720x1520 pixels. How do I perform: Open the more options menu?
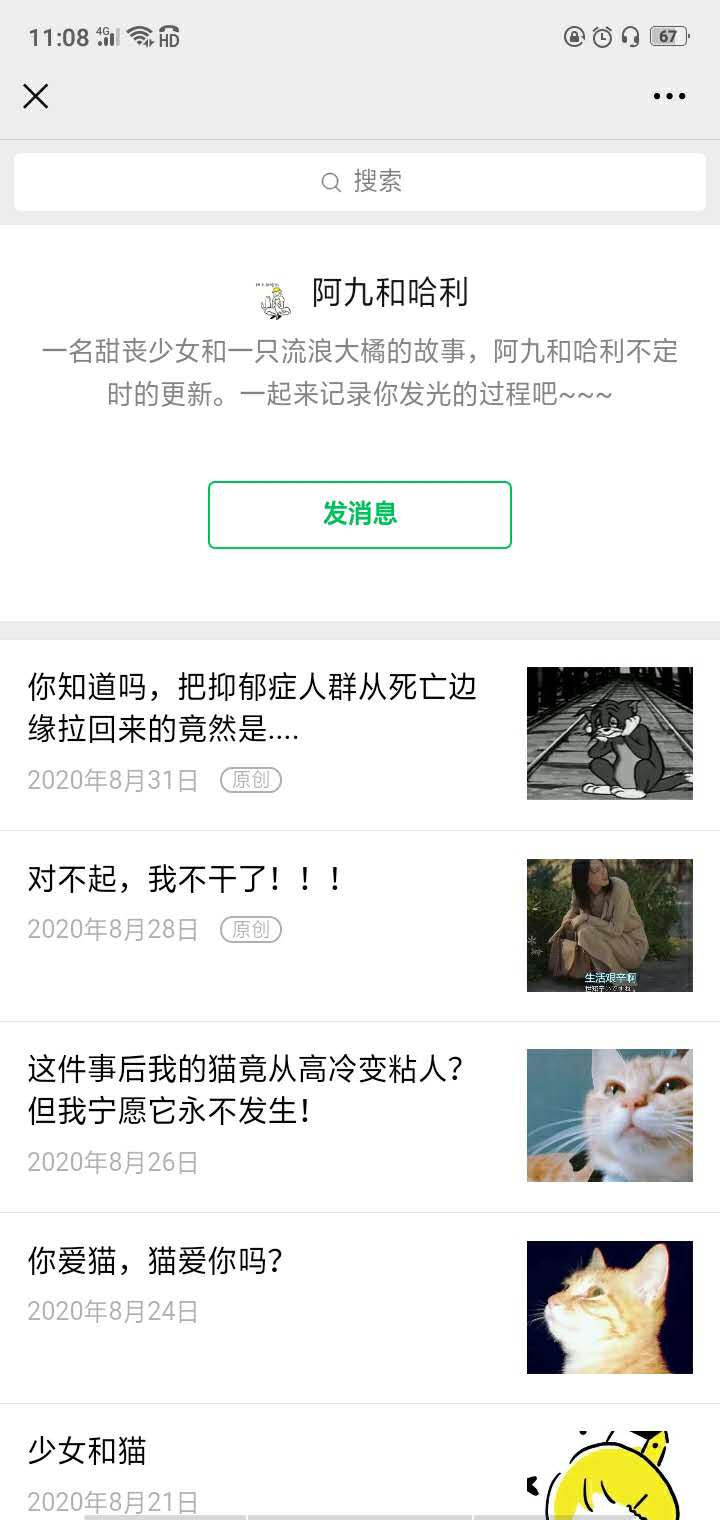coord(667,96)
